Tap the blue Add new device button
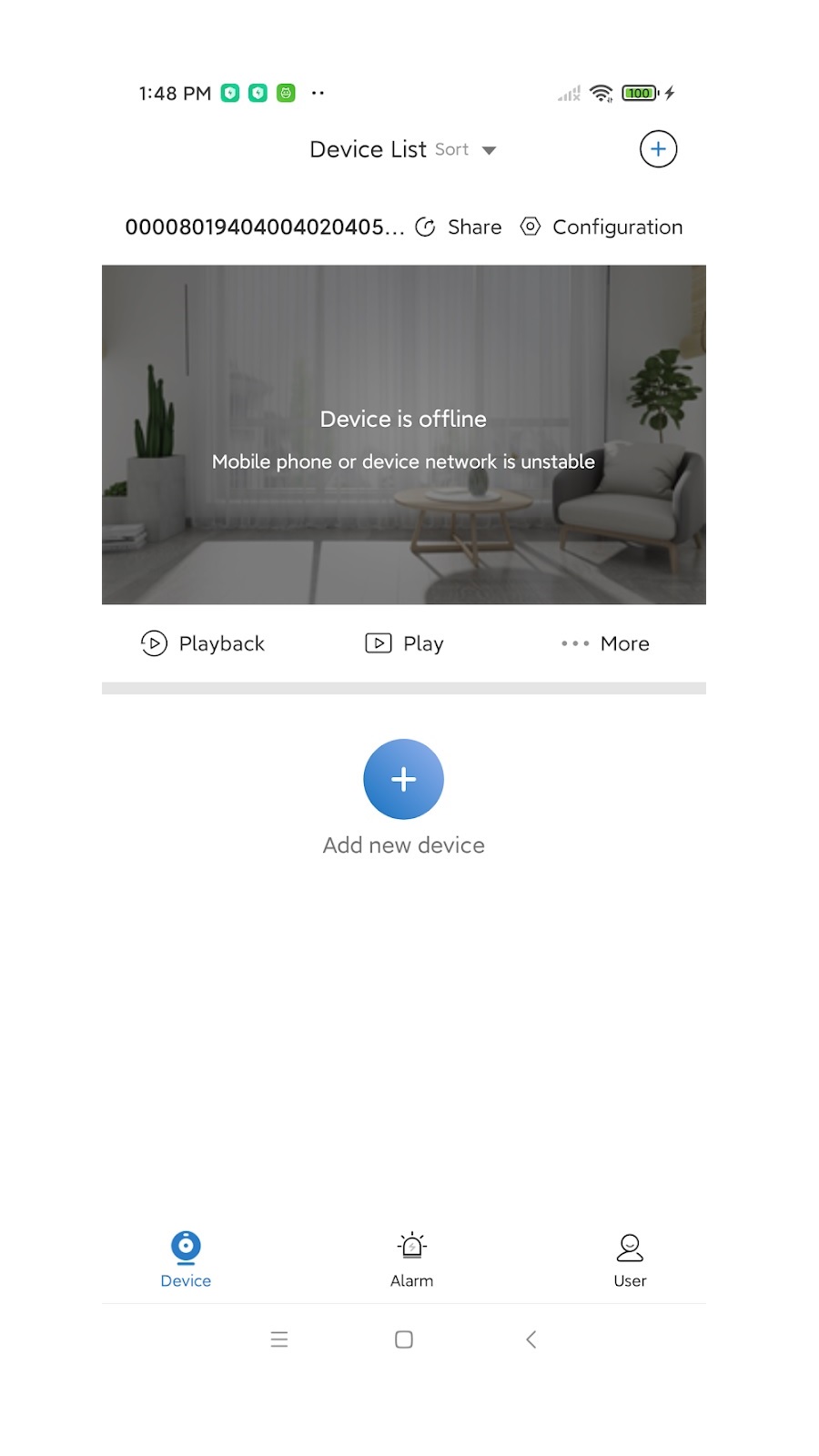 (x=403, y=779)
